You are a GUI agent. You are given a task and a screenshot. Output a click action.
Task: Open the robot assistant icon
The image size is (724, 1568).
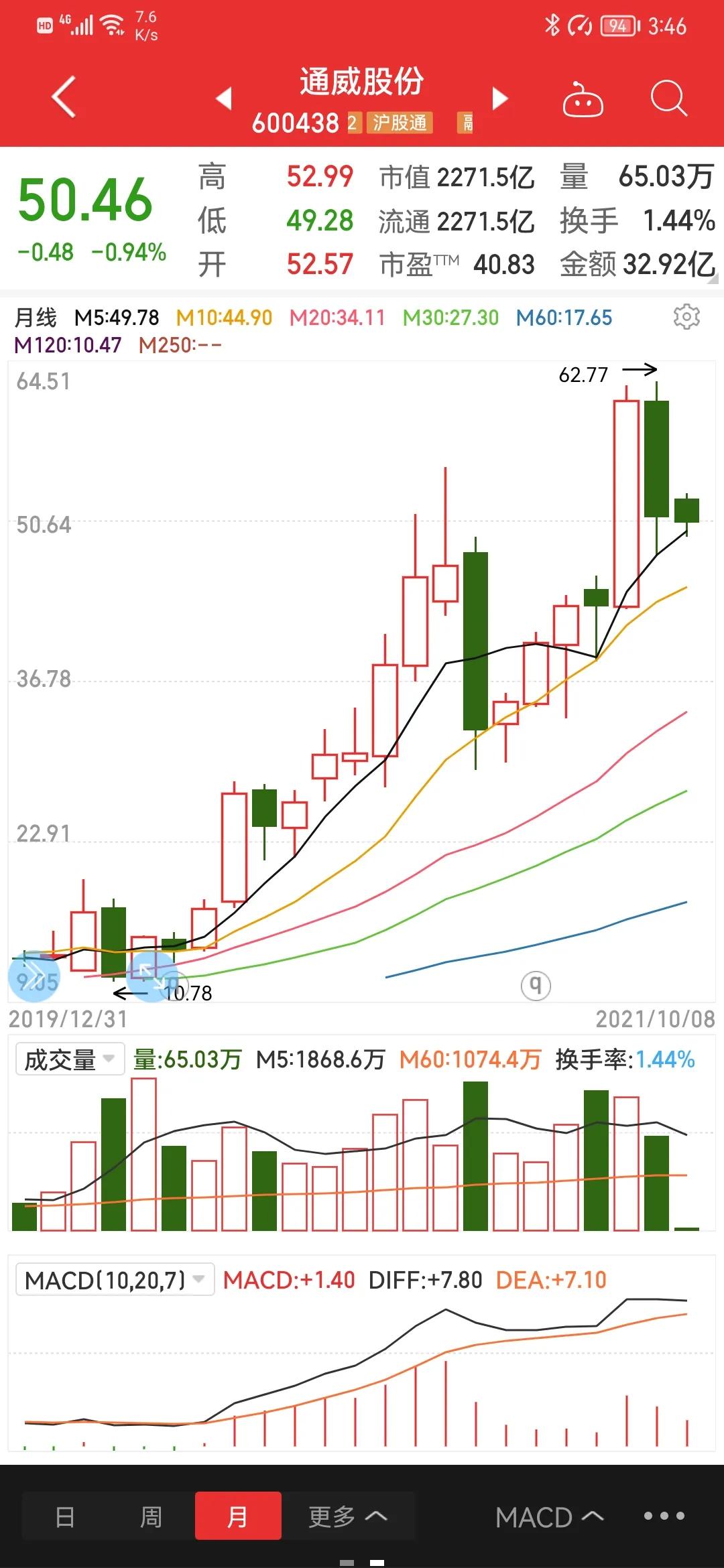pyautogui.click(x=583, y=100)
